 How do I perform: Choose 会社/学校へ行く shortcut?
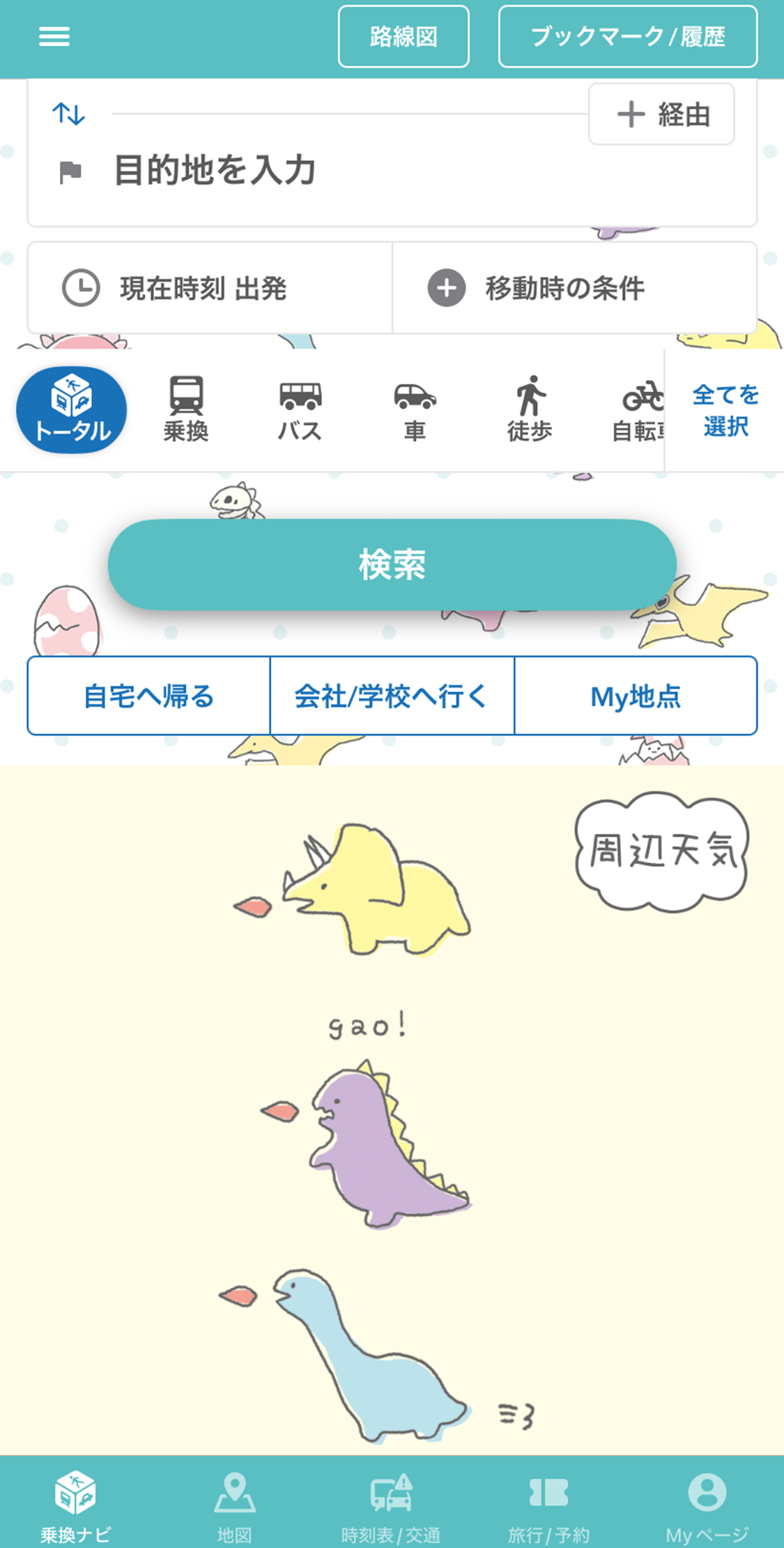coord(392,696)
